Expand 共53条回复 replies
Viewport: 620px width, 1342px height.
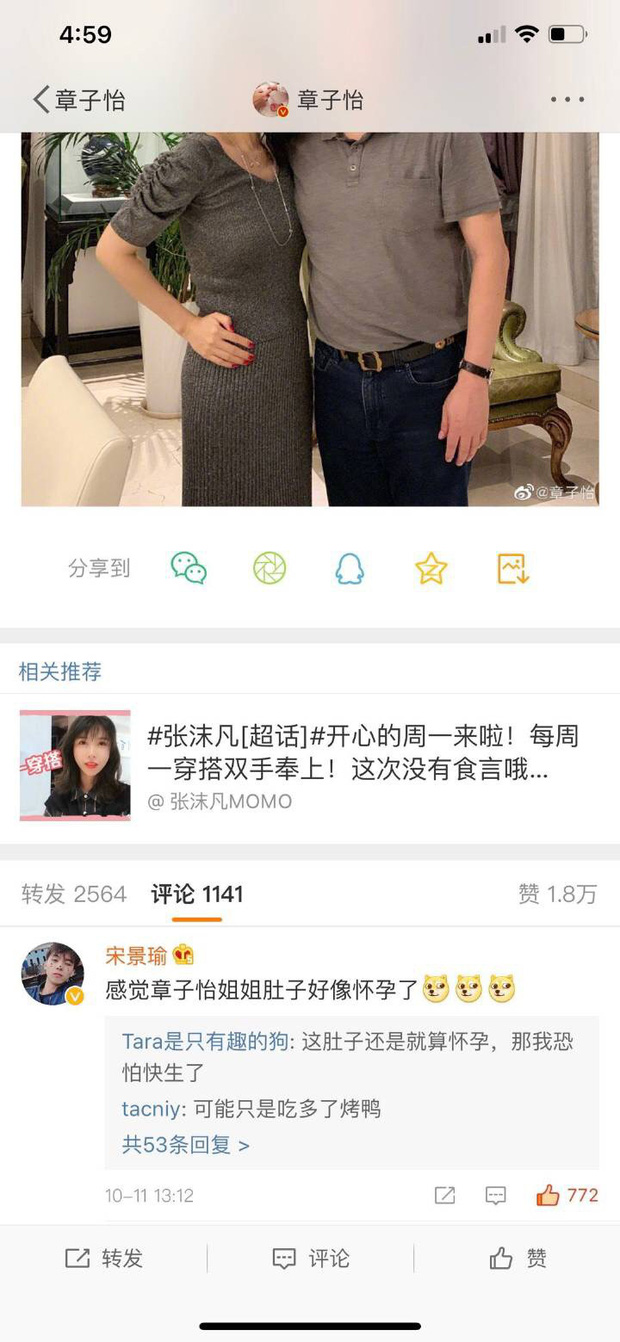pos(186,1145)
